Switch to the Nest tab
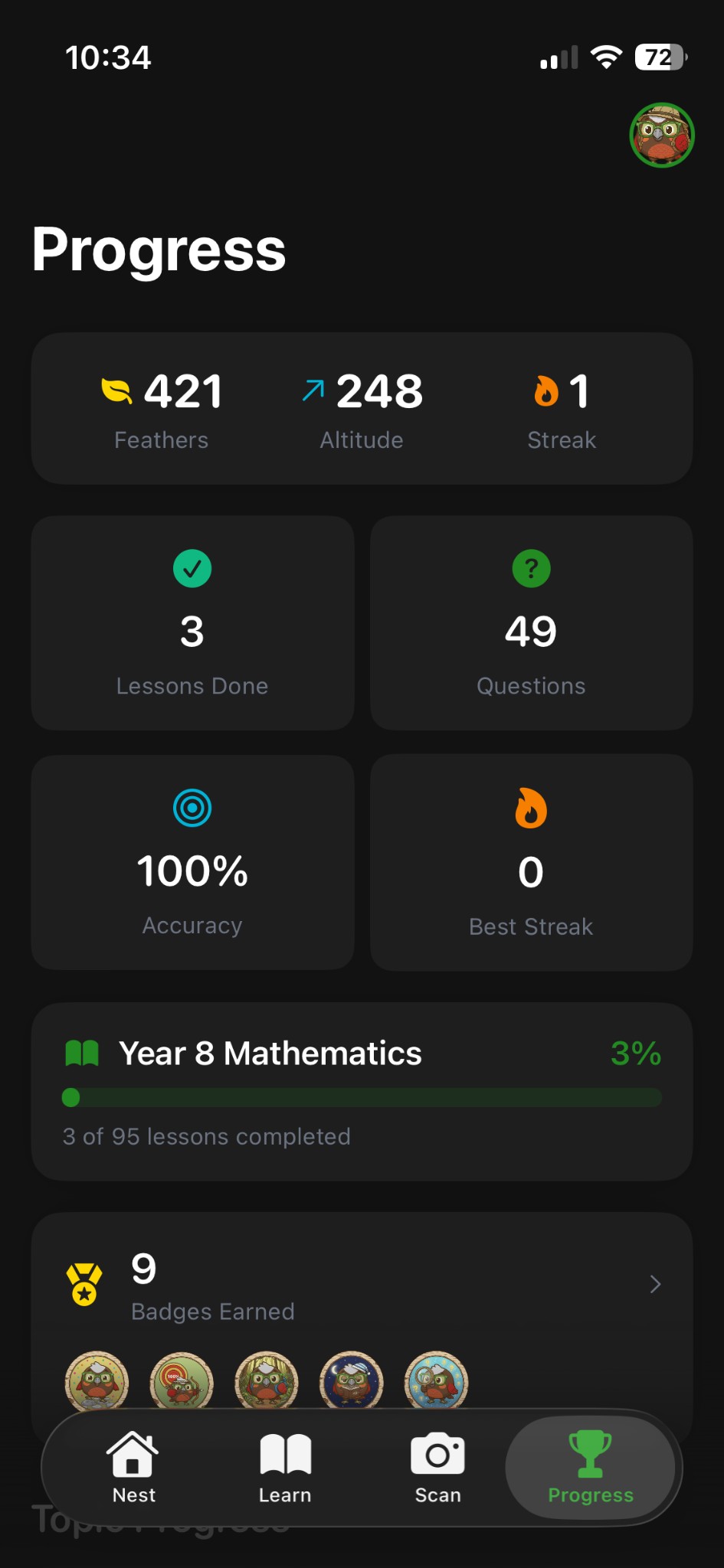 click(133, 1466)
